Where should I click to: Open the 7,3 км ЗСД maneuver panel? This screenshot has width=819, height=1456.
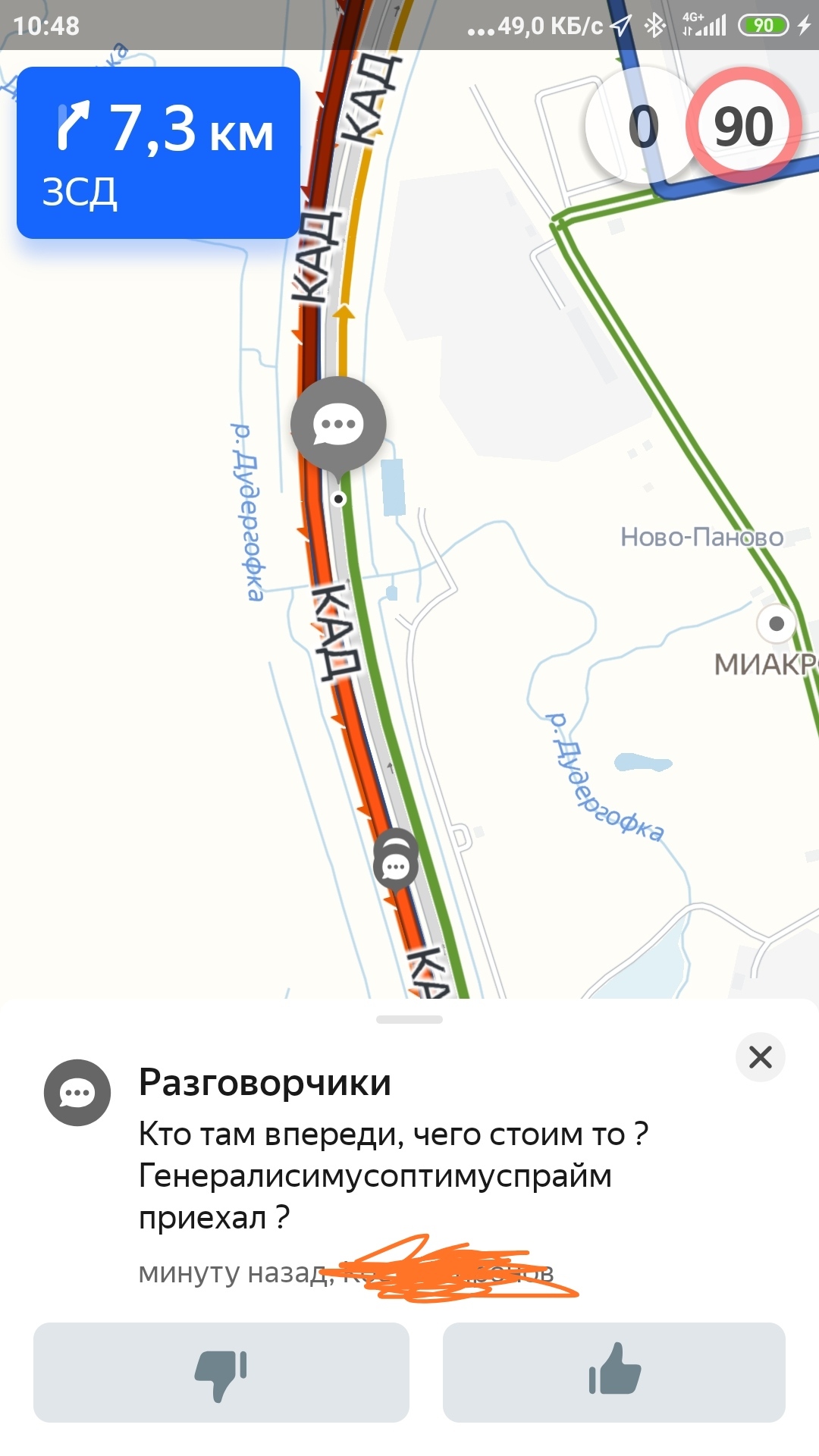pyautogui.click(x=158, y=152)
